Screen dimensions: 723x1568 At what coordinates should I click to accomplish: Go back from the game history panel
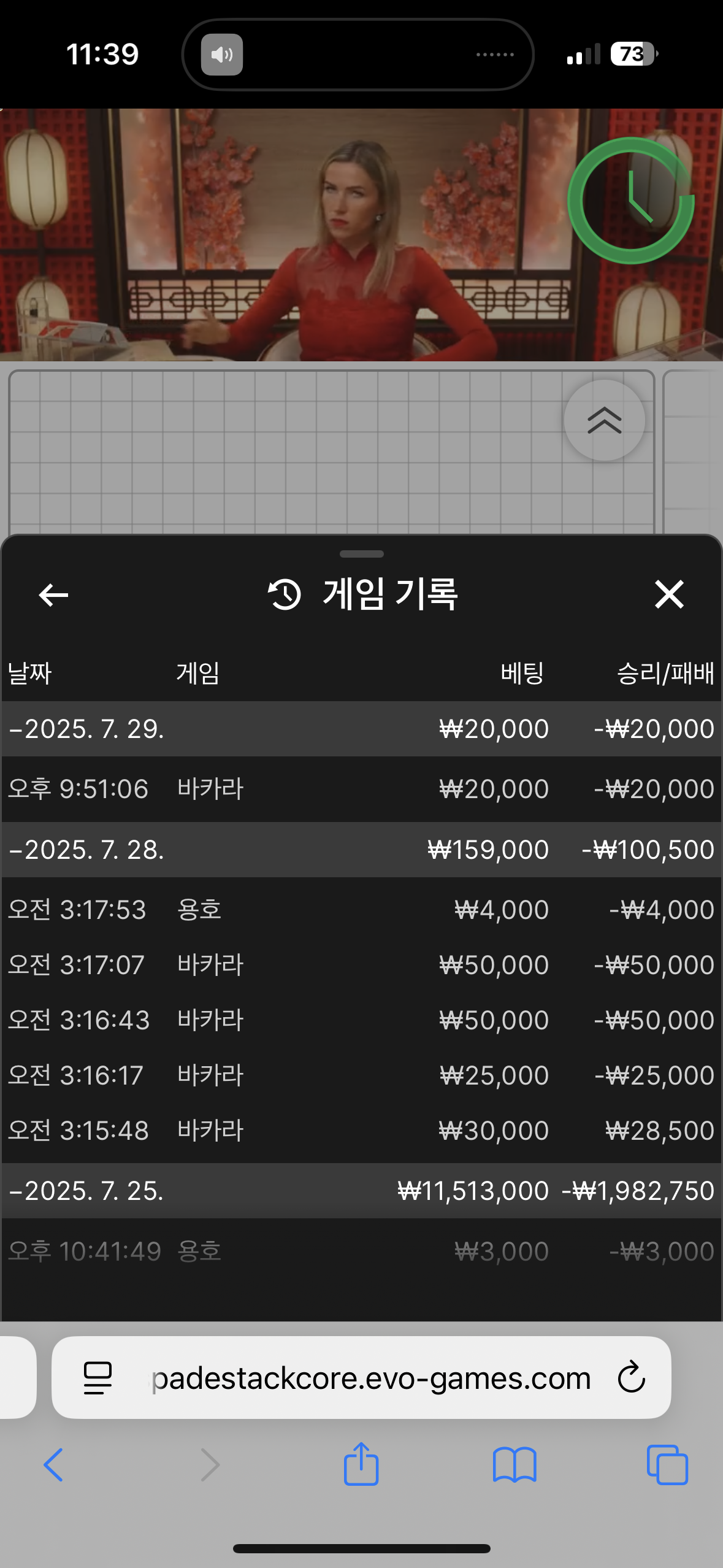point(53,594)
